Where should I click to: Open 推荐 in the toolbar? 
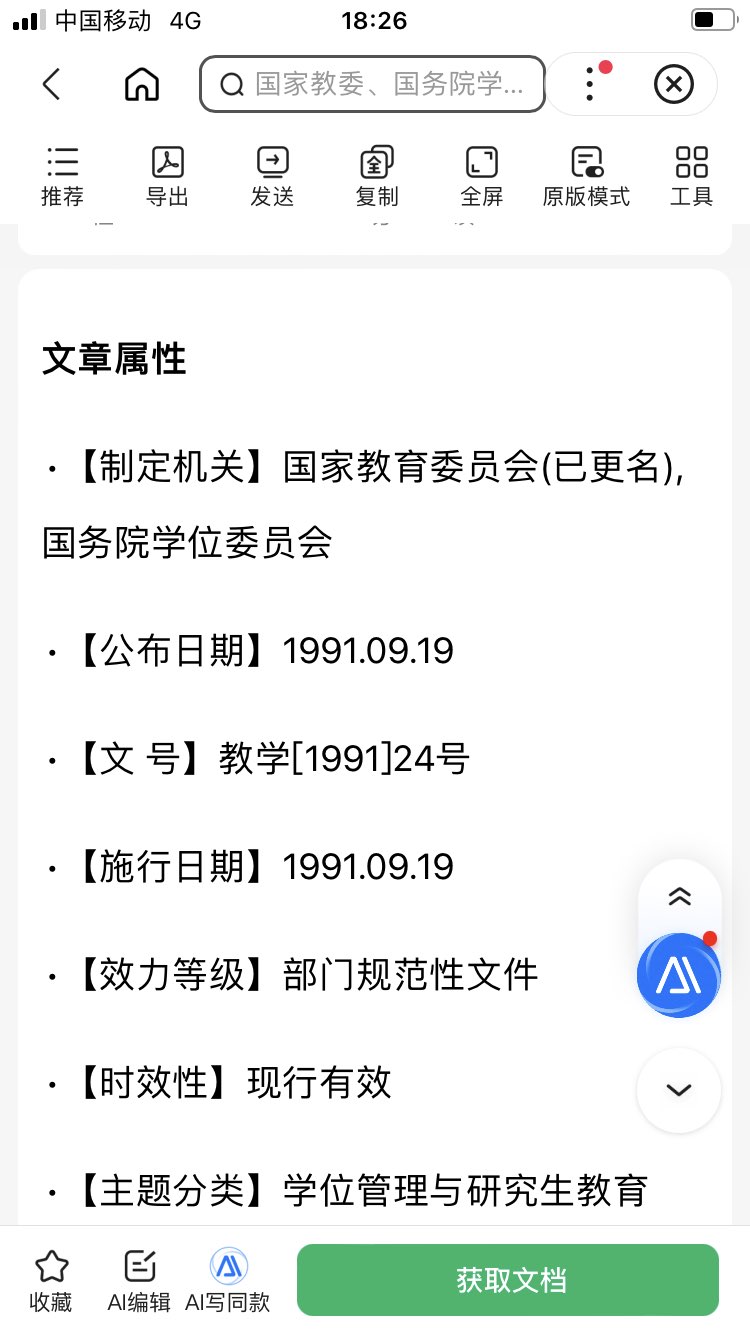click(62, 175)
